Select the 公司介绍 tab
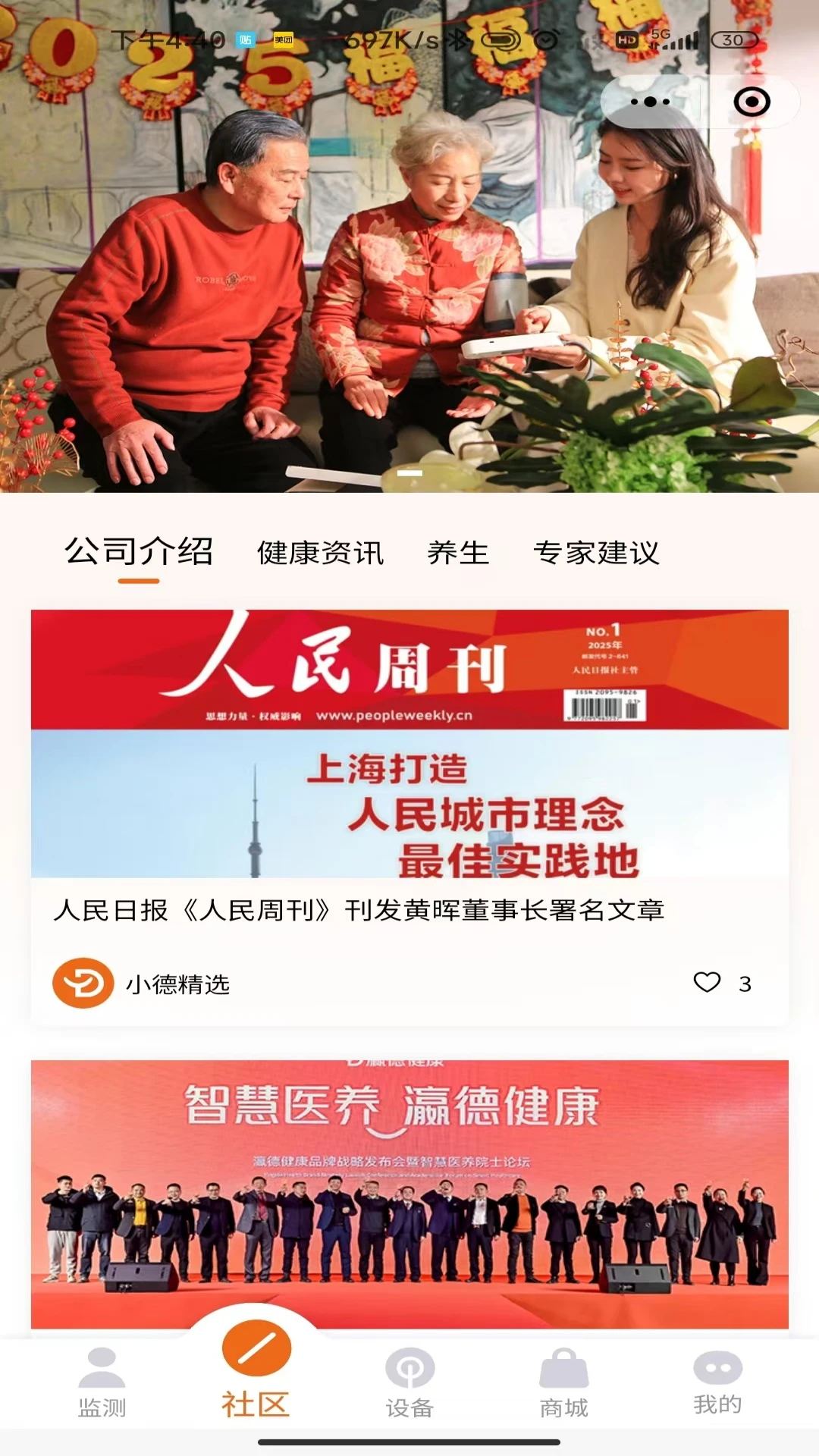The height and width of the screenshot is (1456, 819). [x=141, y=554]
